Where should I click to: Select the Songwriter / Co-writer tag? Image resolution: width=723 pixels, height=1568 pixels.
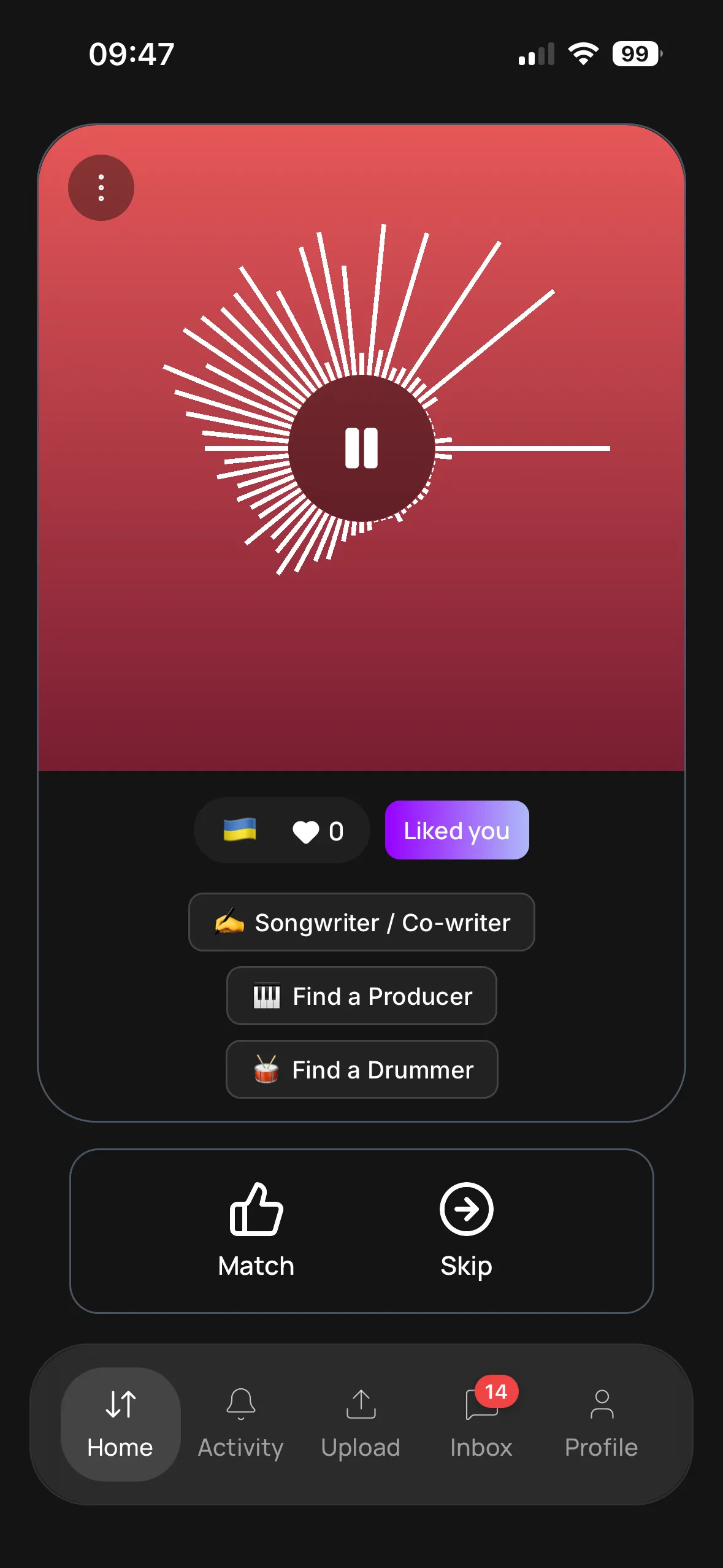point(361,922)
